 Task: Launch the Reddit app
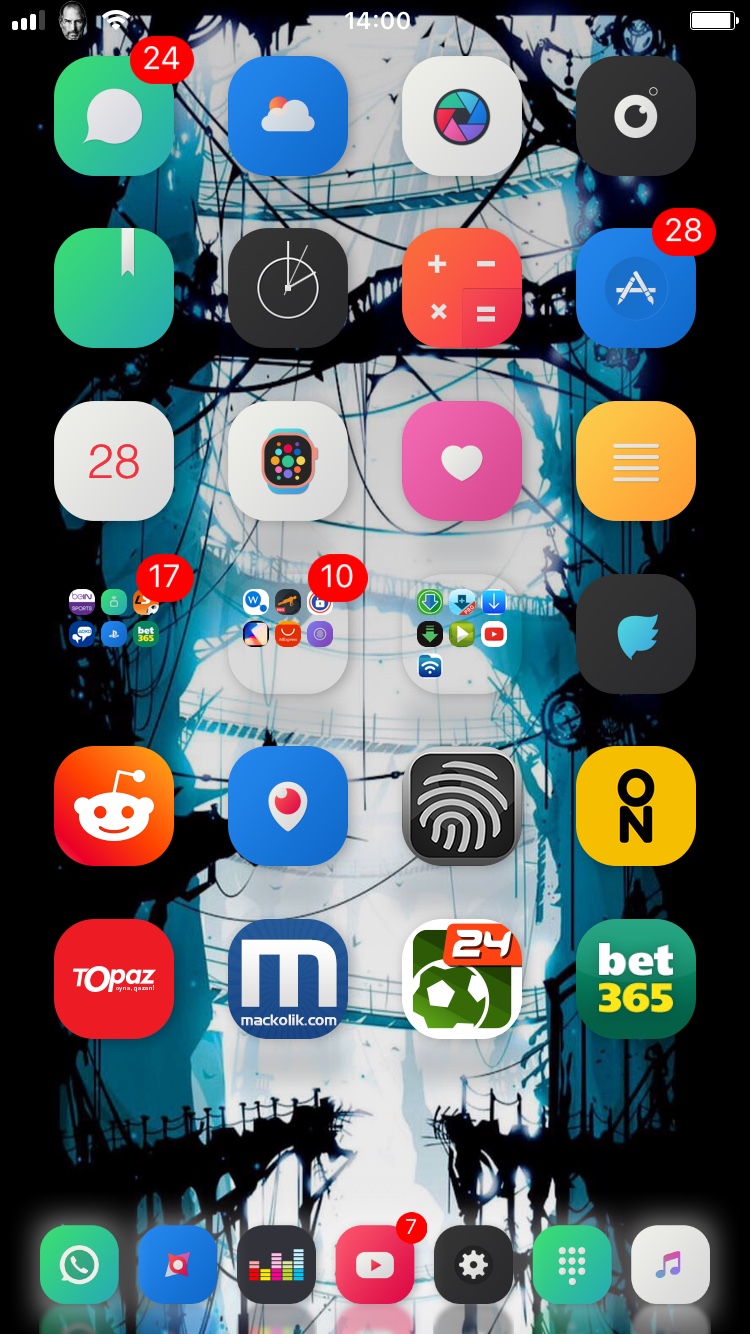click(x=114, y=806)
